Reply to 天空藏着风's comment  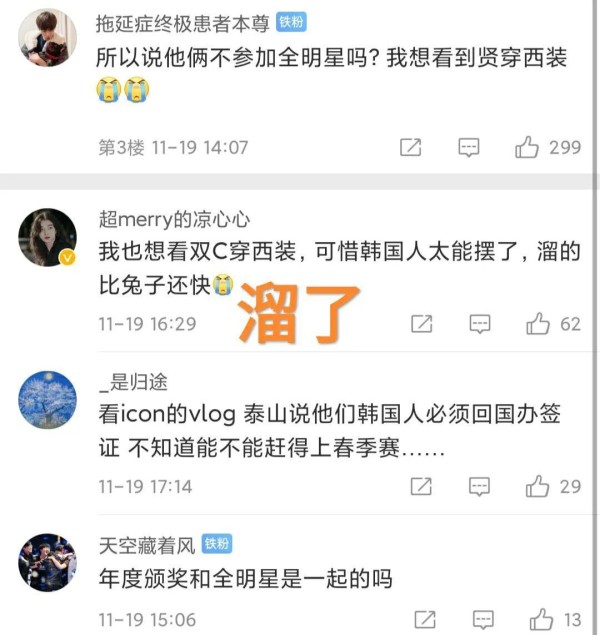(x=480, y=618)
